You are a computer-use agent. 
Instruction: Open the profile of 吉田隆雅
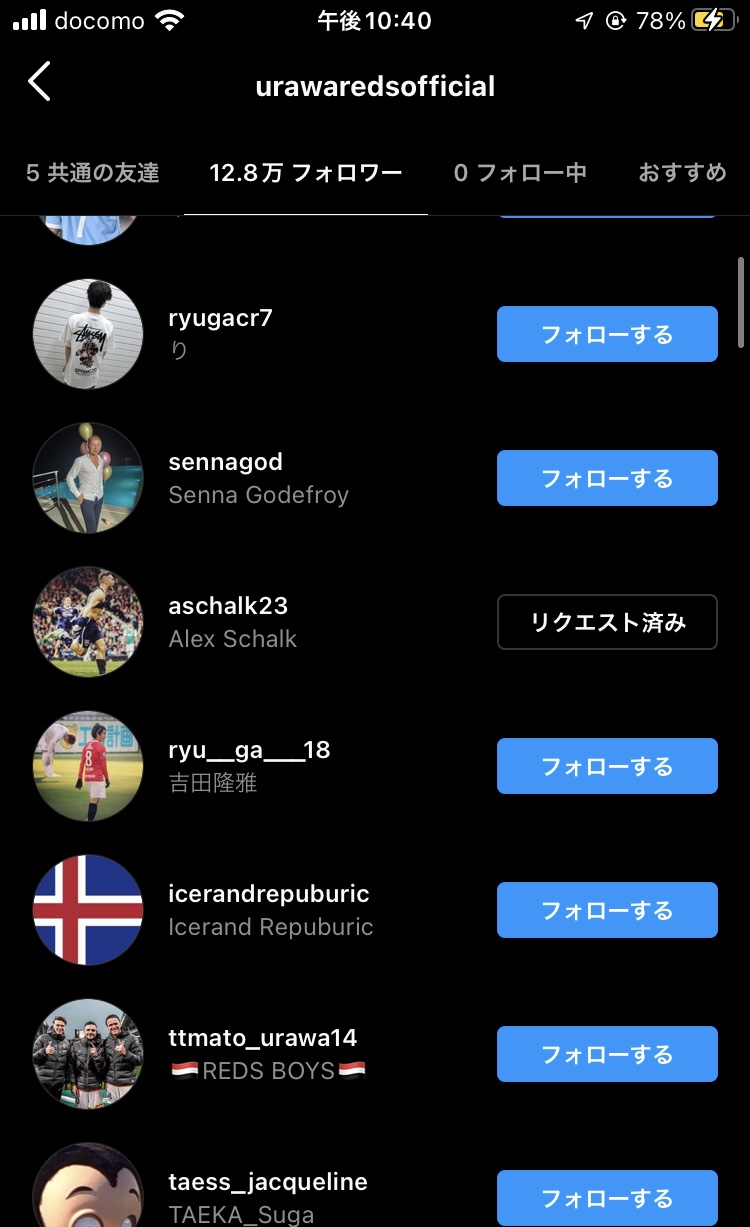[249, 751]
